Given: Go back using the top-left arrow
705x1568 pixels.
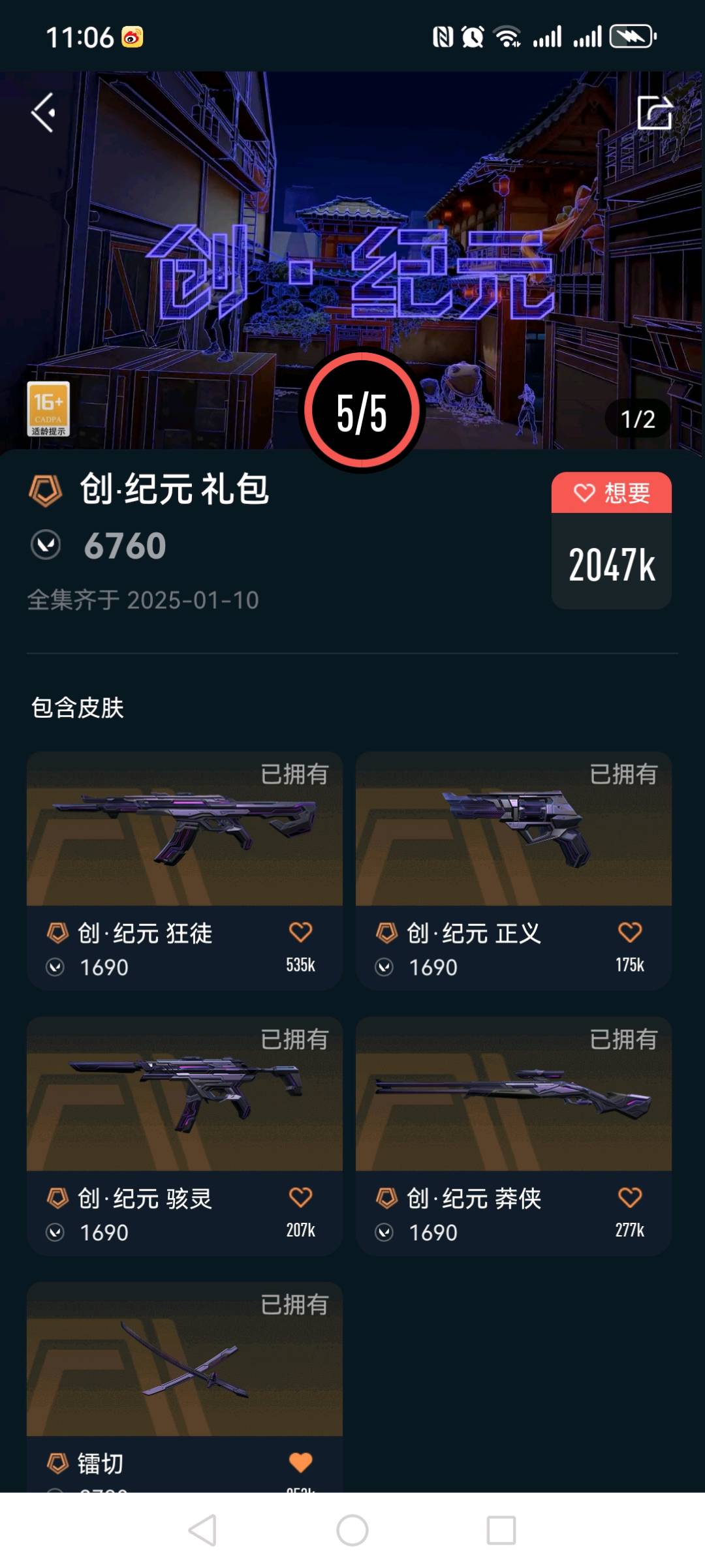Looking at the screenshot, I should coord(44,113).
